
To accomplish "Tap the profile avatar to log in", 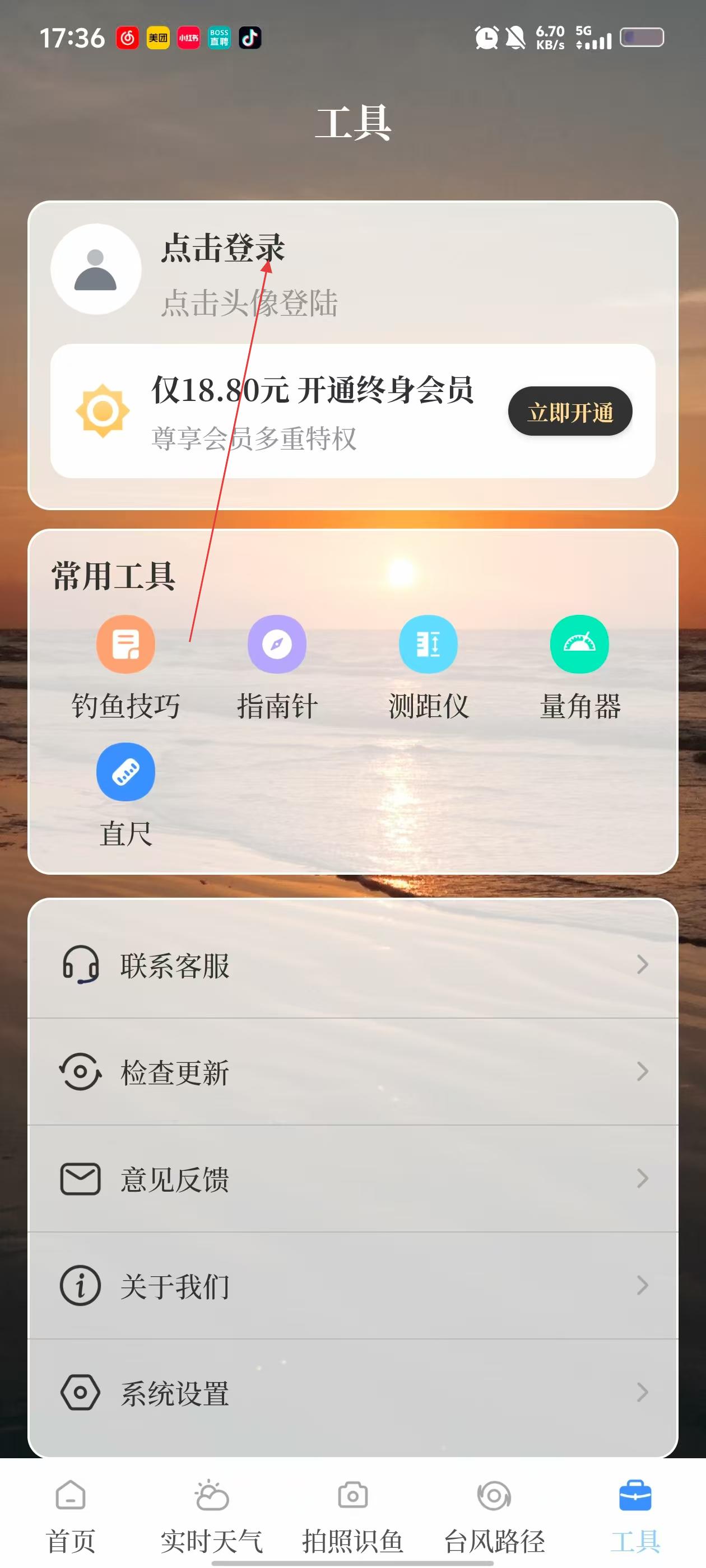I will (x=96, y=269).
